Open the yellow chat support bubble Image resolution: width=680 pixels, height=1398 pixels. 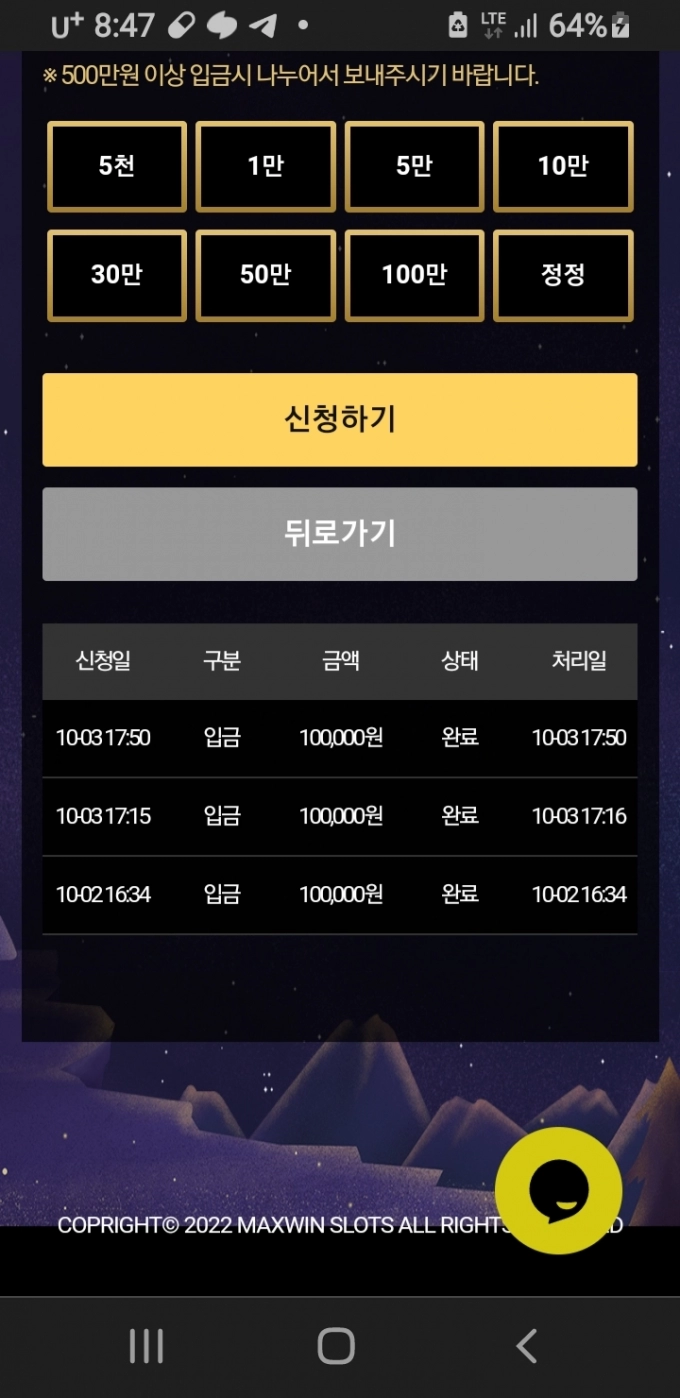point(558,1190)
